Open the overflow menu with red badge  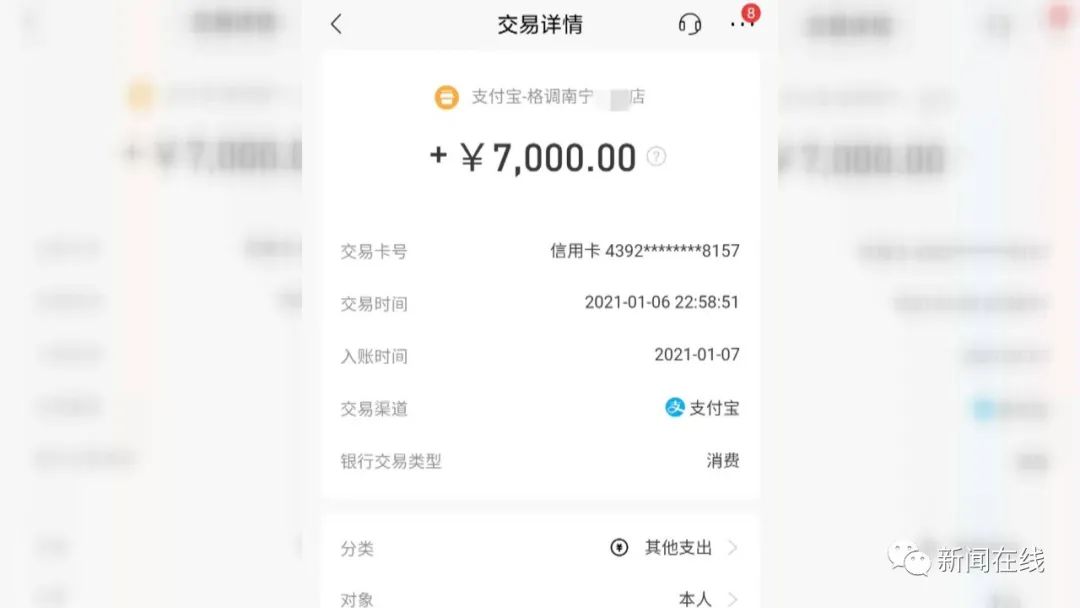pyautogui.click(x=742, y=23)
